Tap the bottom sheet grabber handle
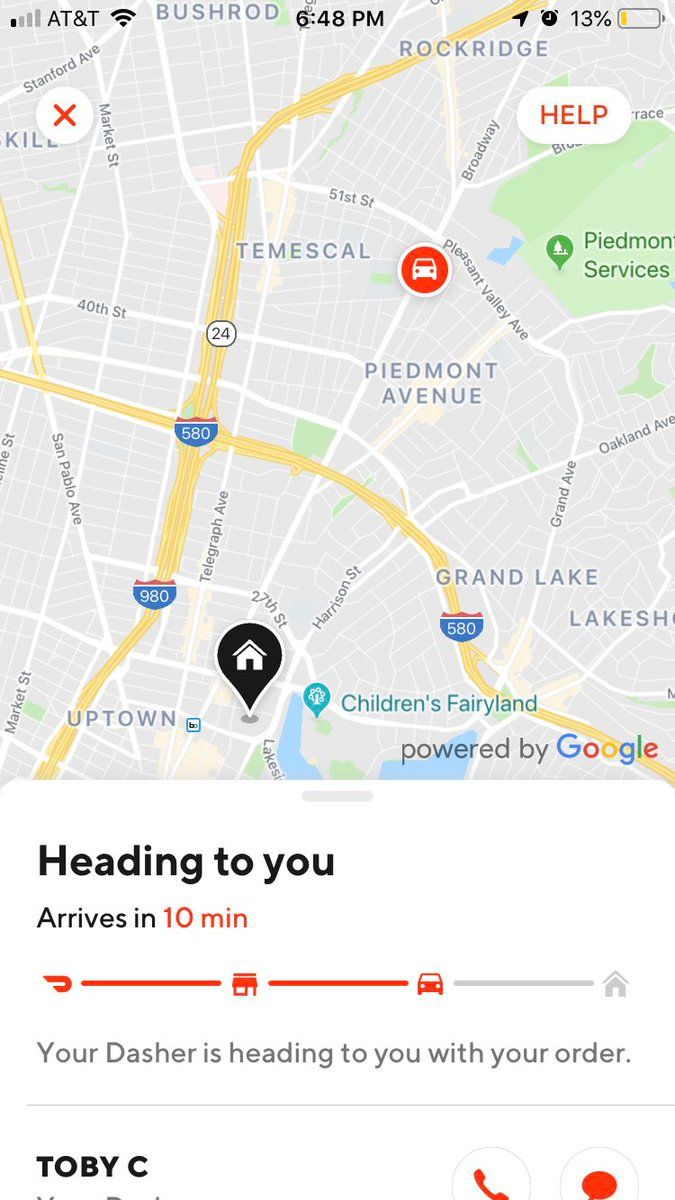Screen dimensions: 675x1200 click(337, 796)
